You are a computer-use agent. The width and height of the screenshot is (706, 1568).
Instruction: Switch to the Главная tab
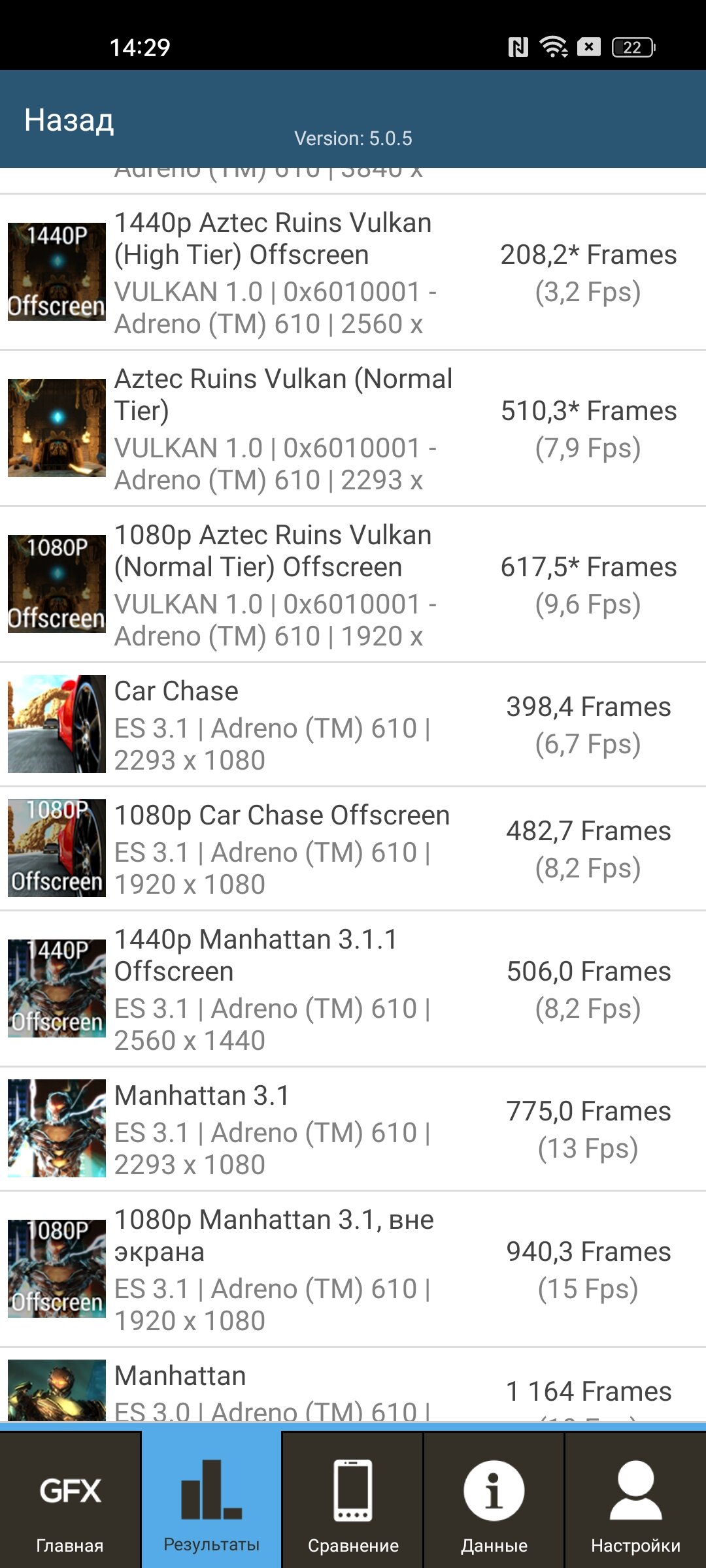[70, 1499]
